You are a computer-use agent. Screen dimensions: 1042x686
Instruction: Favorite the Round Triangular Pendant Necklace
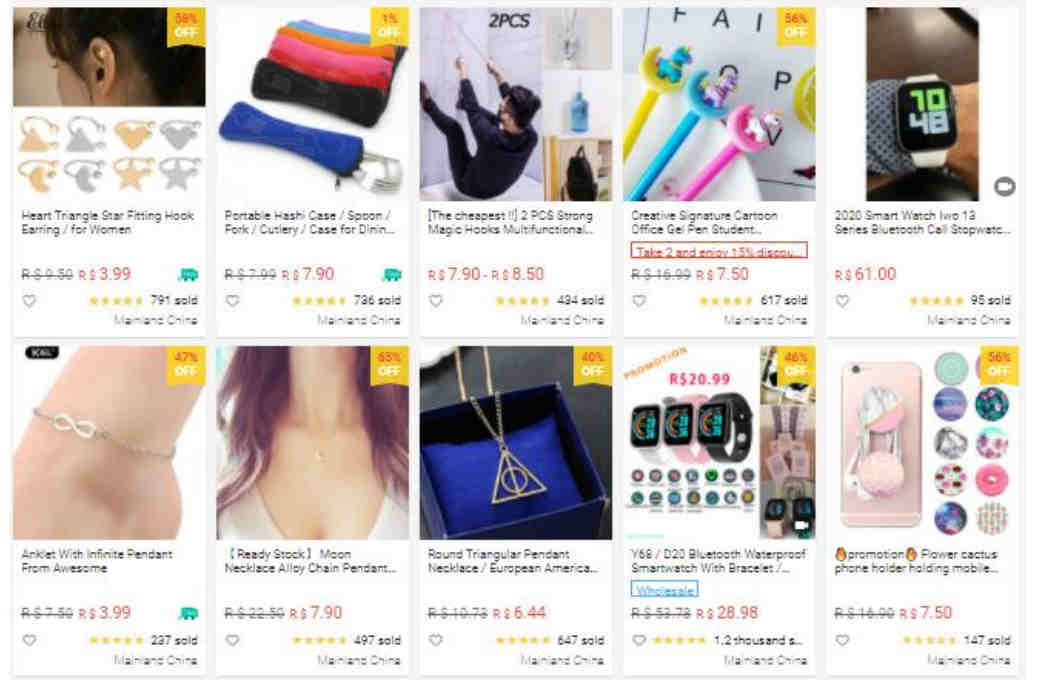435,640
